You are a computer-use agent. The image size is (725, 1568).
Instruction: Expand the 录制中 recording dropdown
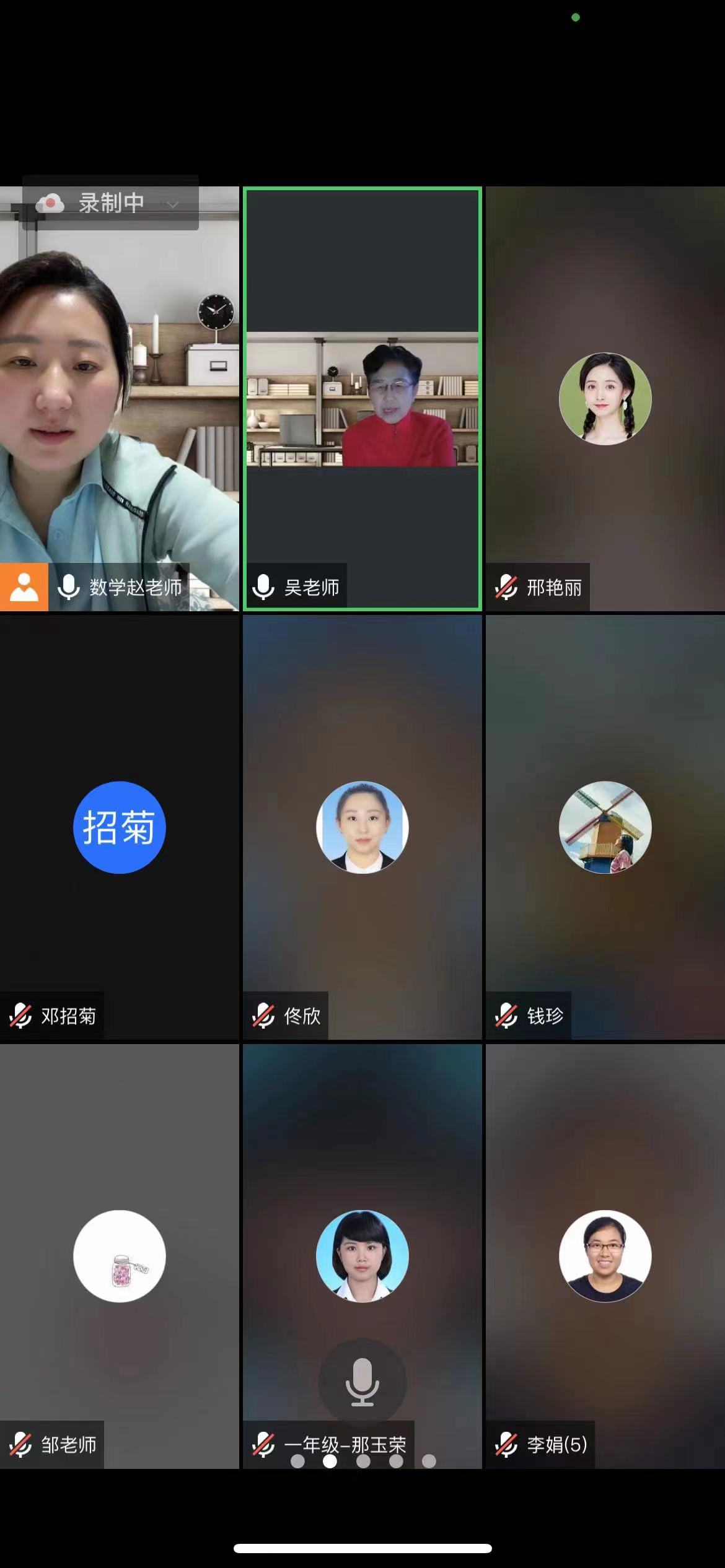173,204
